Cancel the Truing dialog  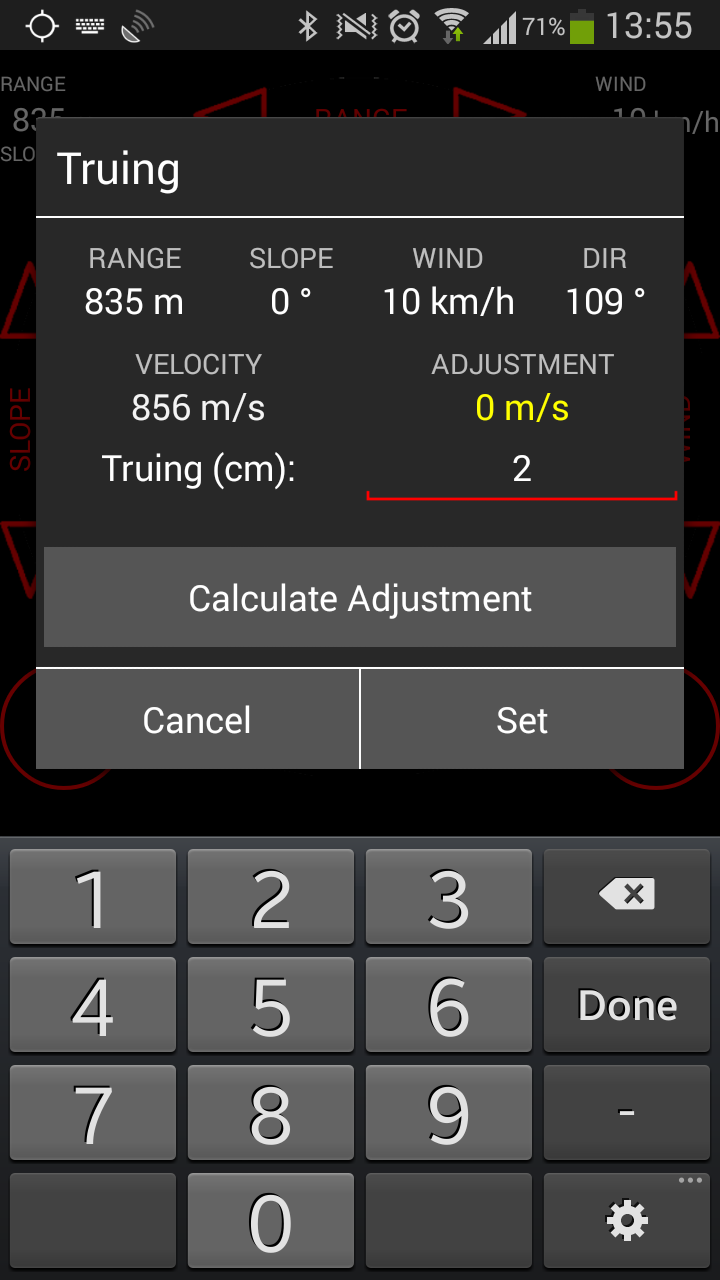(x=197, y=720)
